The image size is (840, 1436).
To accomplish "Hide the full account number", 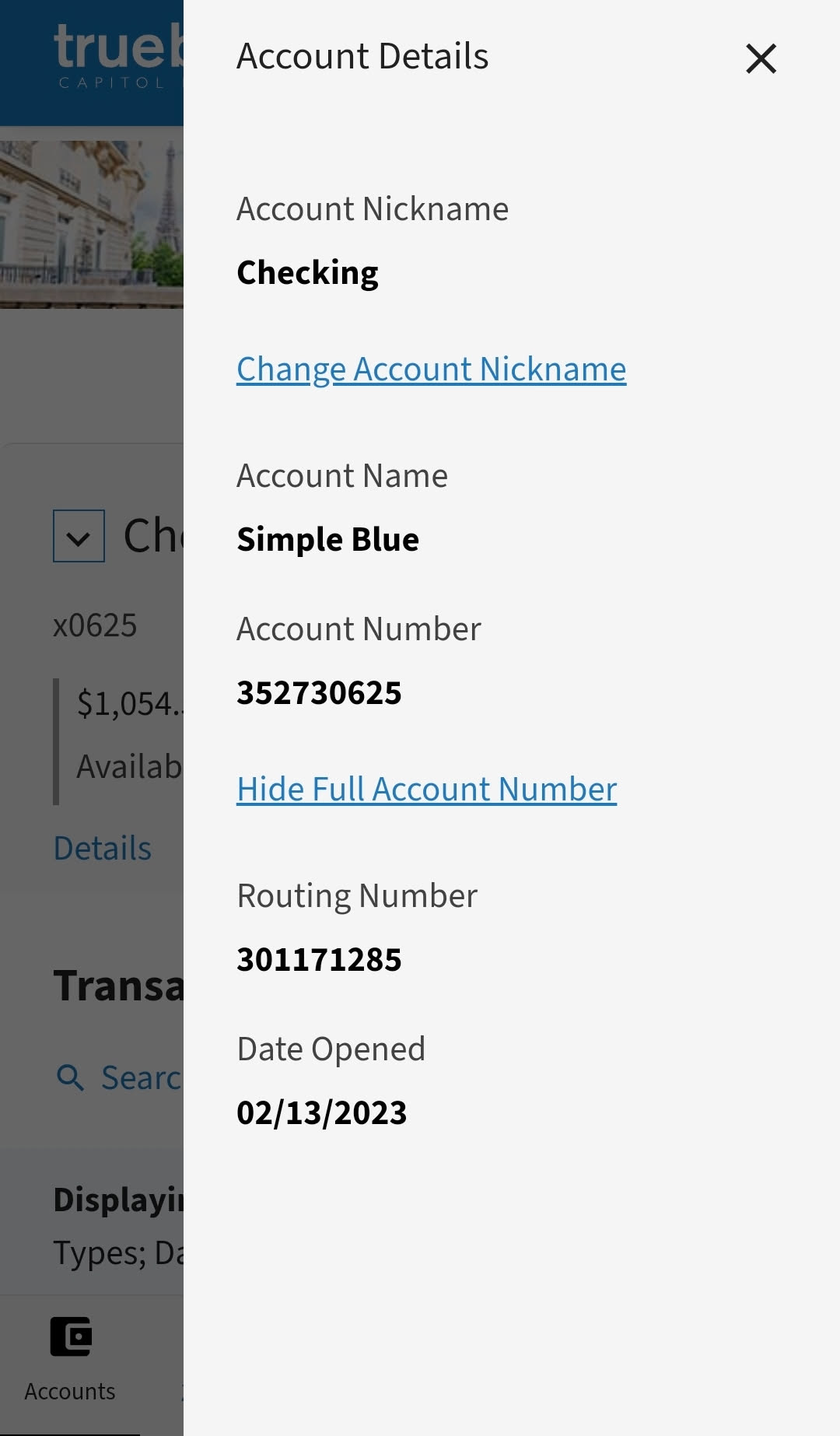I will (x=426, y=790).
